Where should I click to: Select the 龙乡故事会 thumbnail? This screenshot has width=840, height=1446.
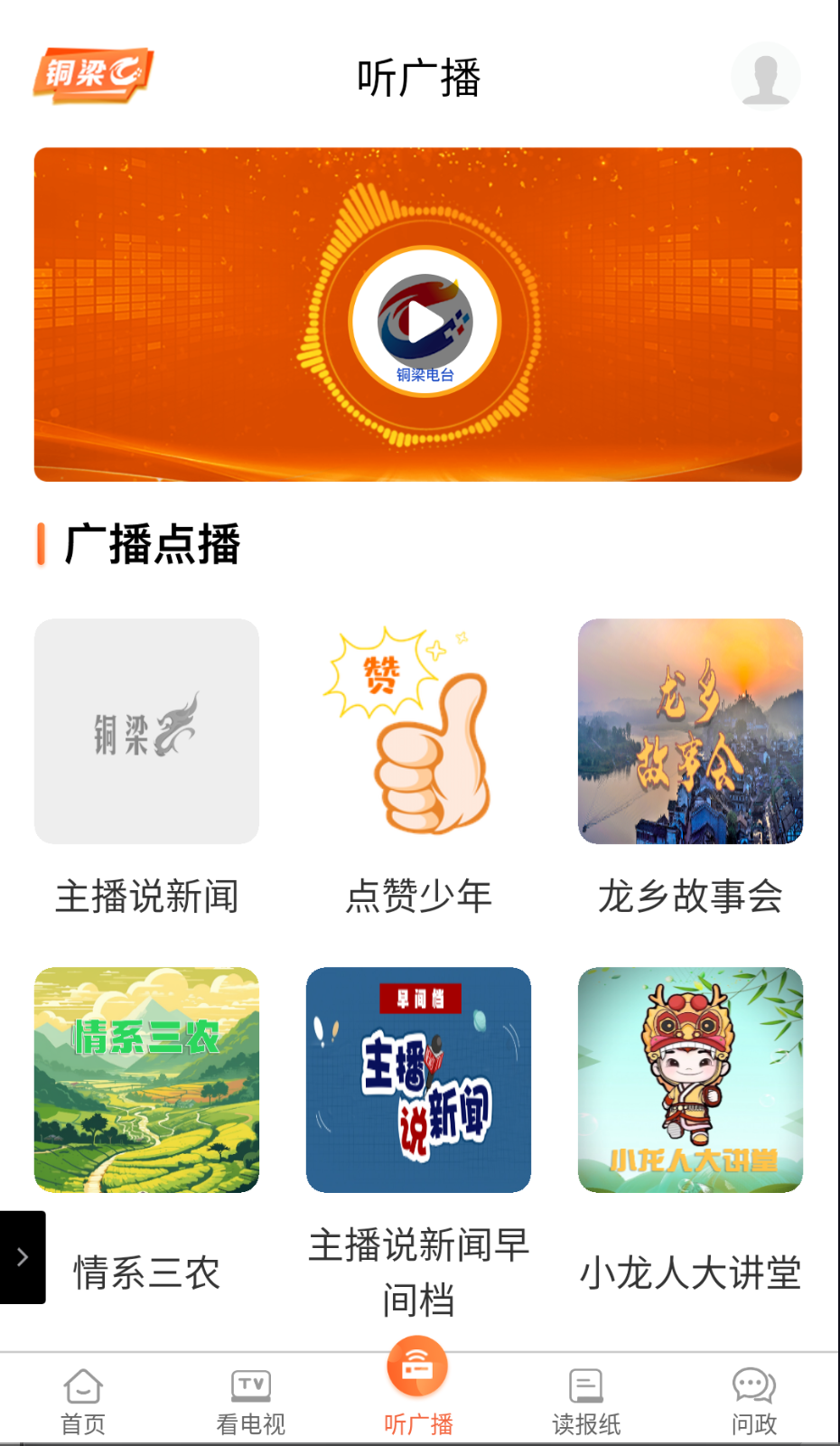[x=691, y=732]
